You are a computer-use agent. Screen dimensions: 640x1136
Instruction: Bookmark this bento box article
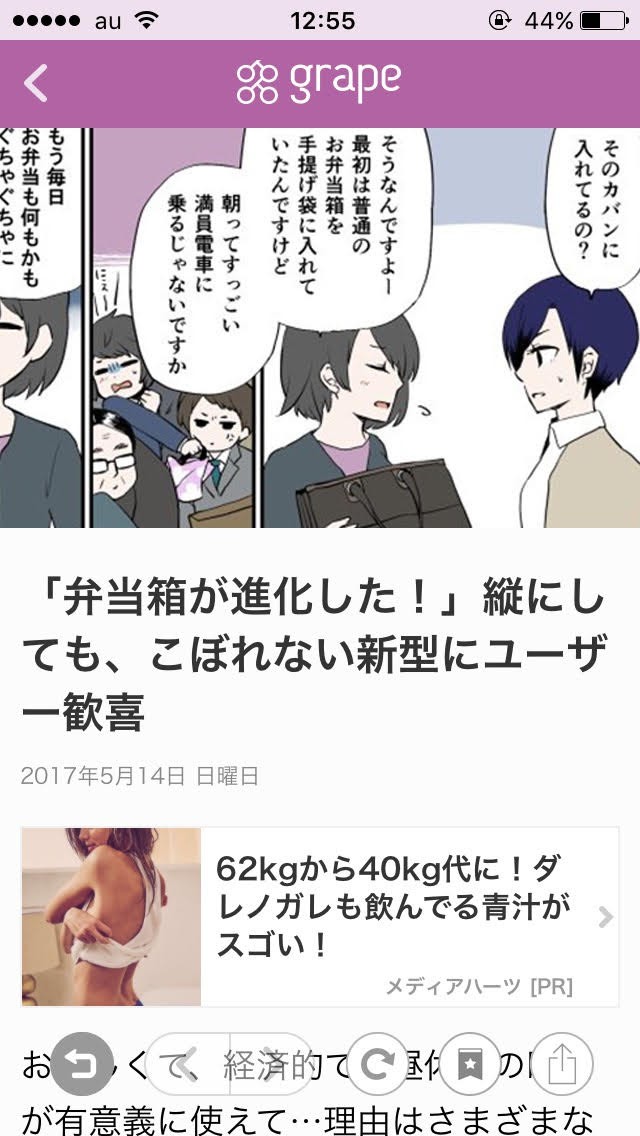point(469,1064)
